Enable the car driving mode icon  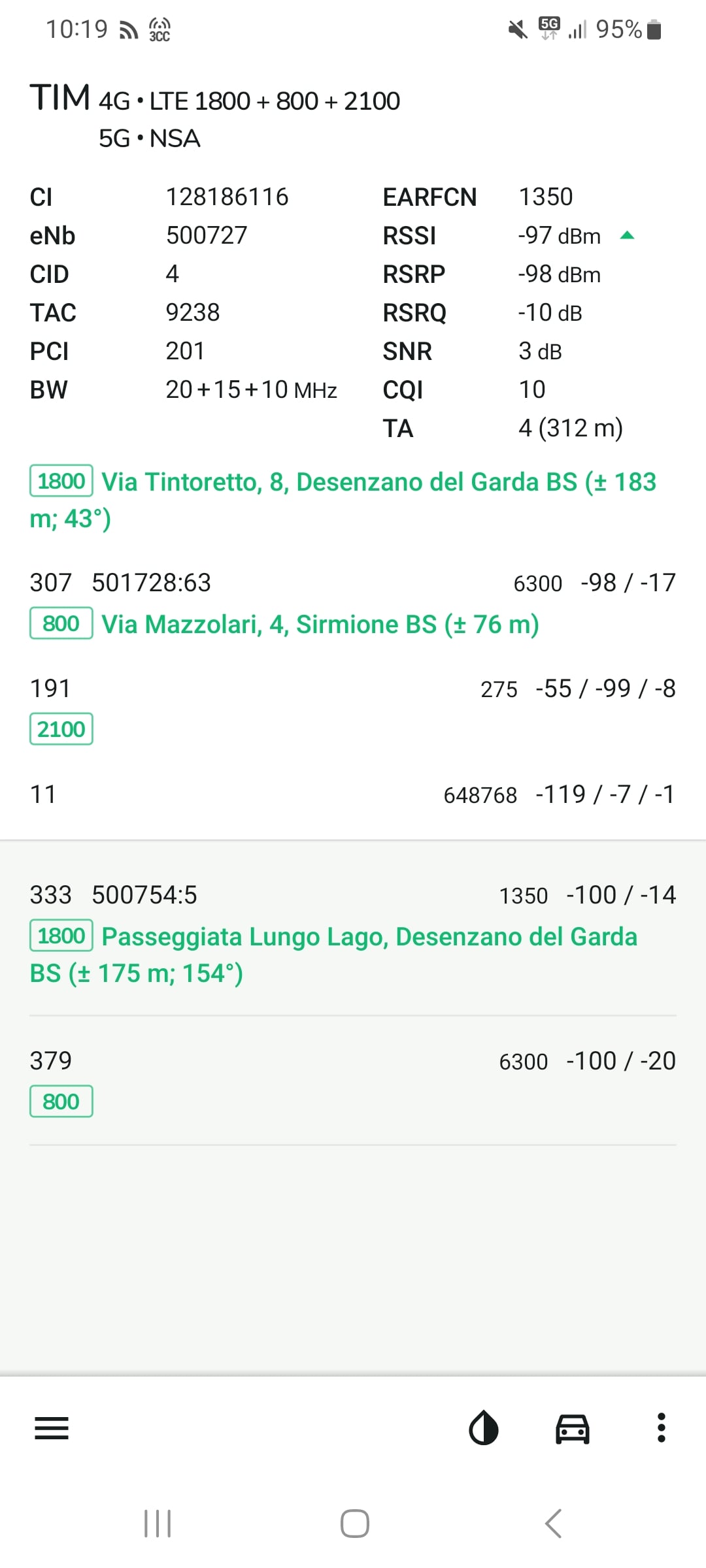click(x=573, y=1428)
